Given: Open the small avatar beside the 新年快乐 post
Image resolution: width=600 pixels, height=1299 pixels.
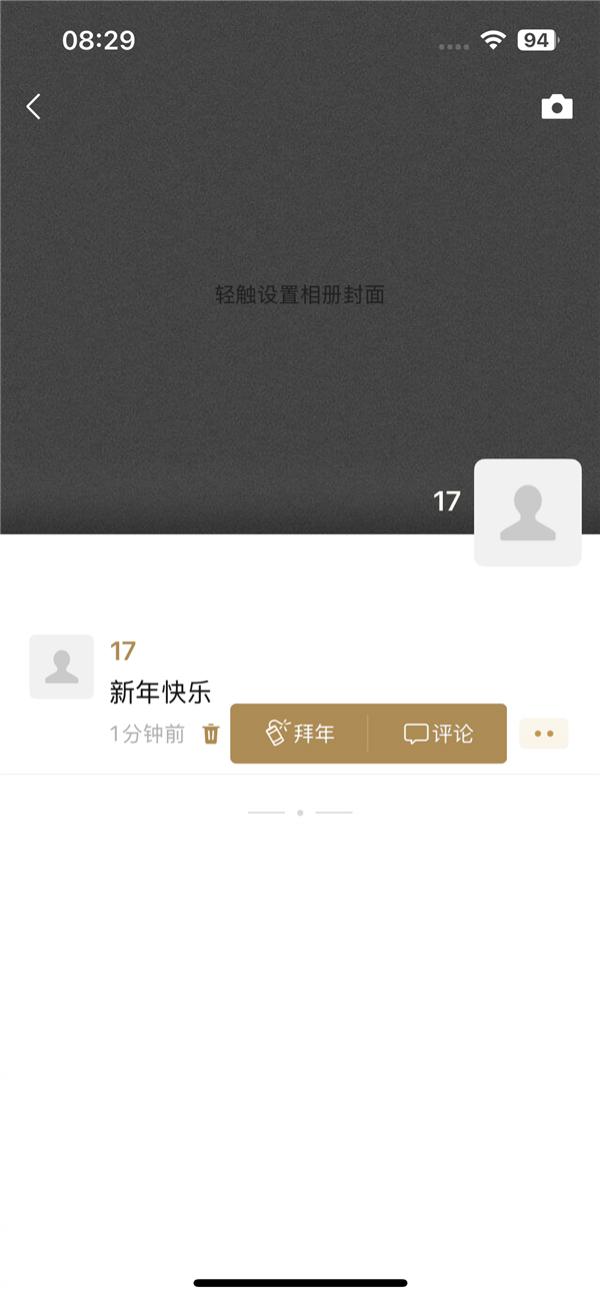Looking at the screenshot, I should coord(61,666).
